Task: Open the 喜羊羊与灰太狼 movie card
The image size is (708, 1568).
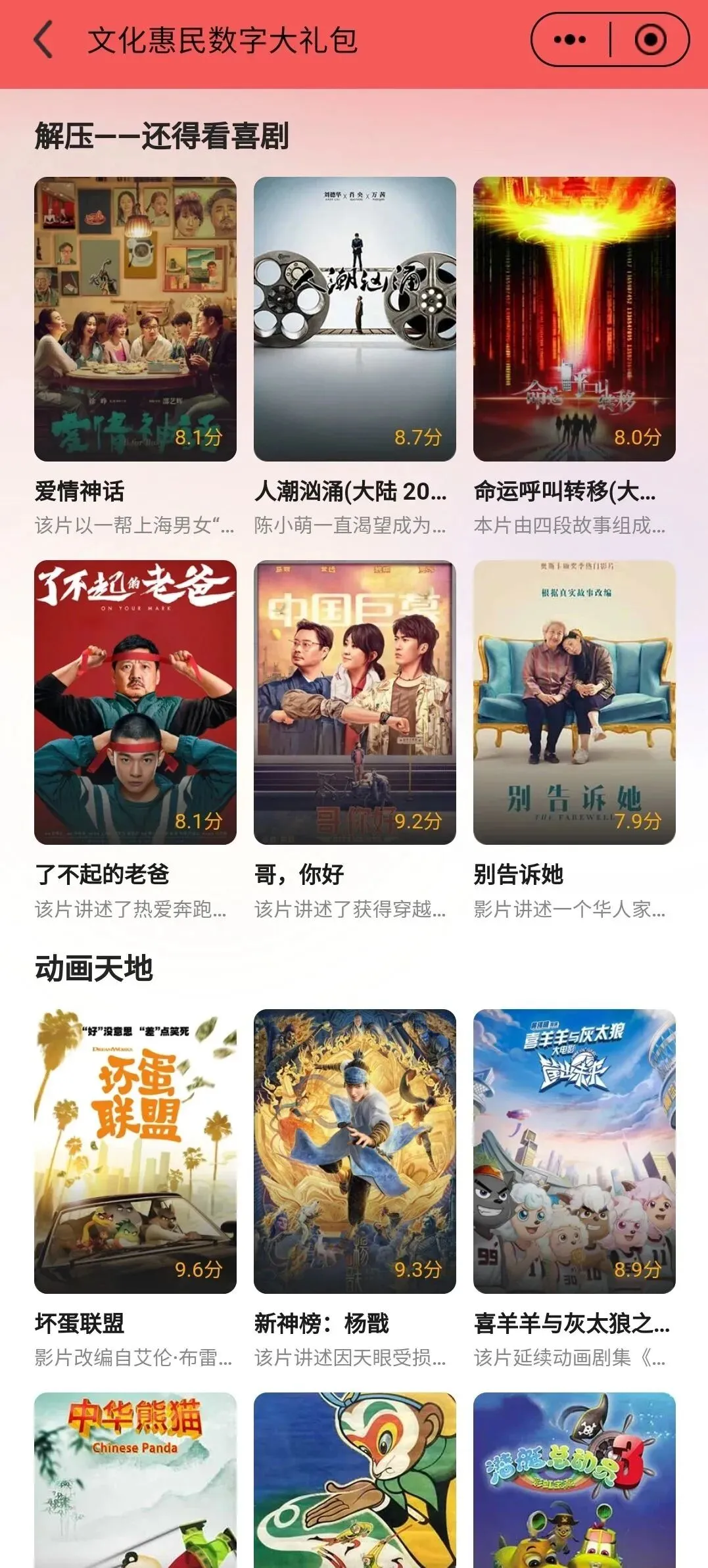Action: (x=575, y=1151)
